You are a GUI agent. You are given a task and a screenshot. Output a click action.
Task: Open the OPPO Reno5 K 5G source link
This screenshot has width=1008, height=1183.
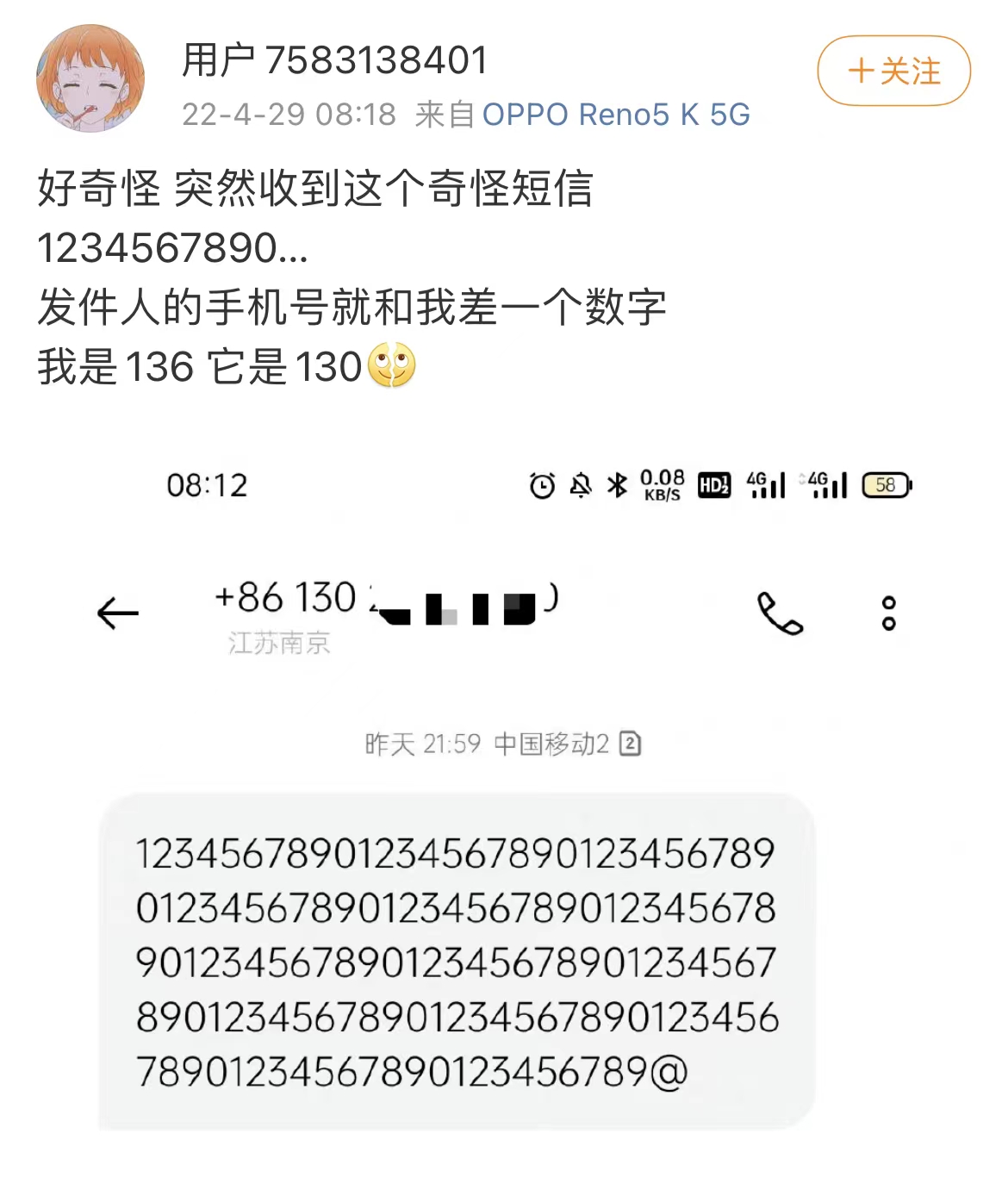(615, 115)
